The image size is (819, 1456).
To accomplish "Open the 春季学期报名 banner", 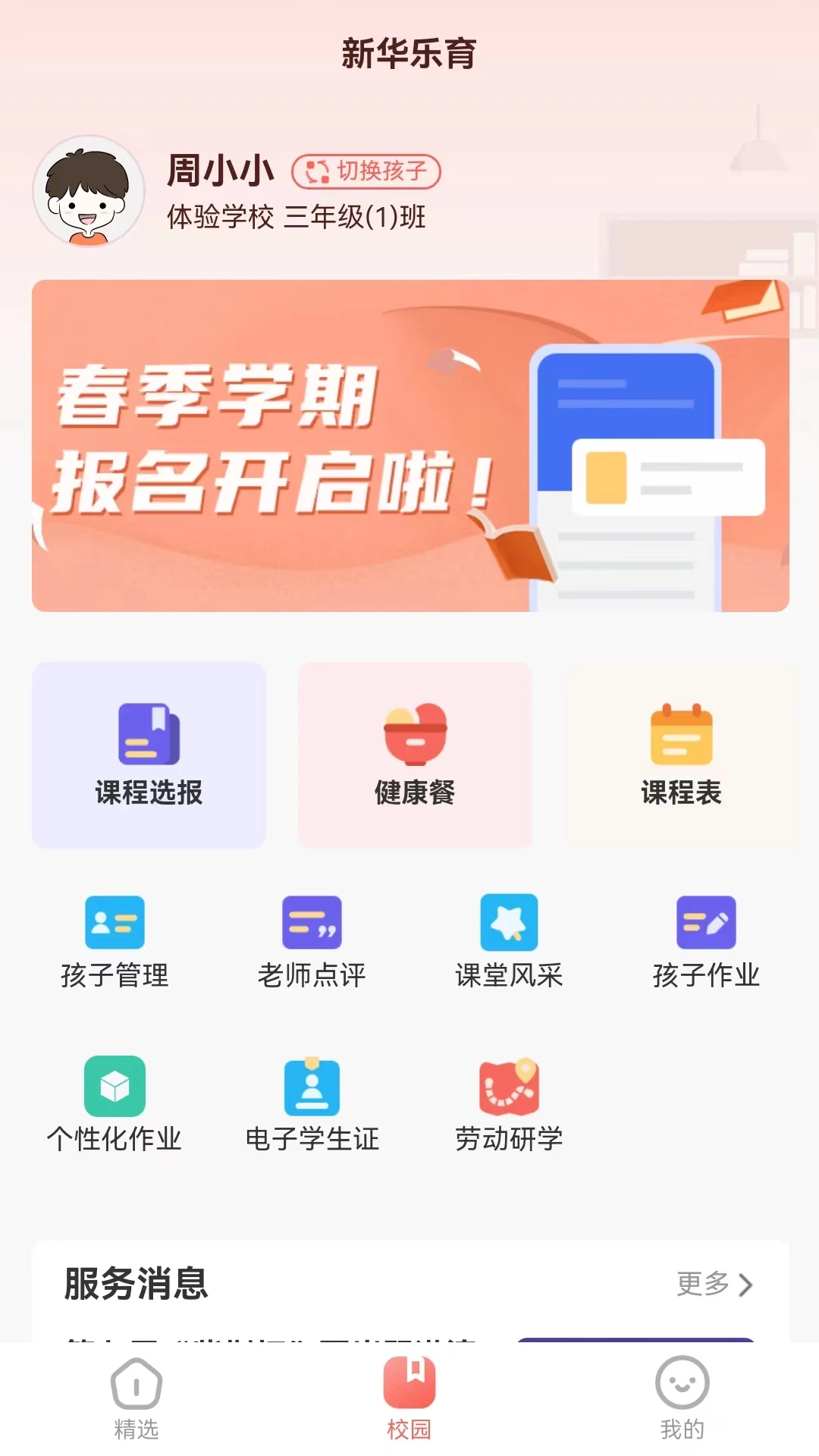I will 409,446.
